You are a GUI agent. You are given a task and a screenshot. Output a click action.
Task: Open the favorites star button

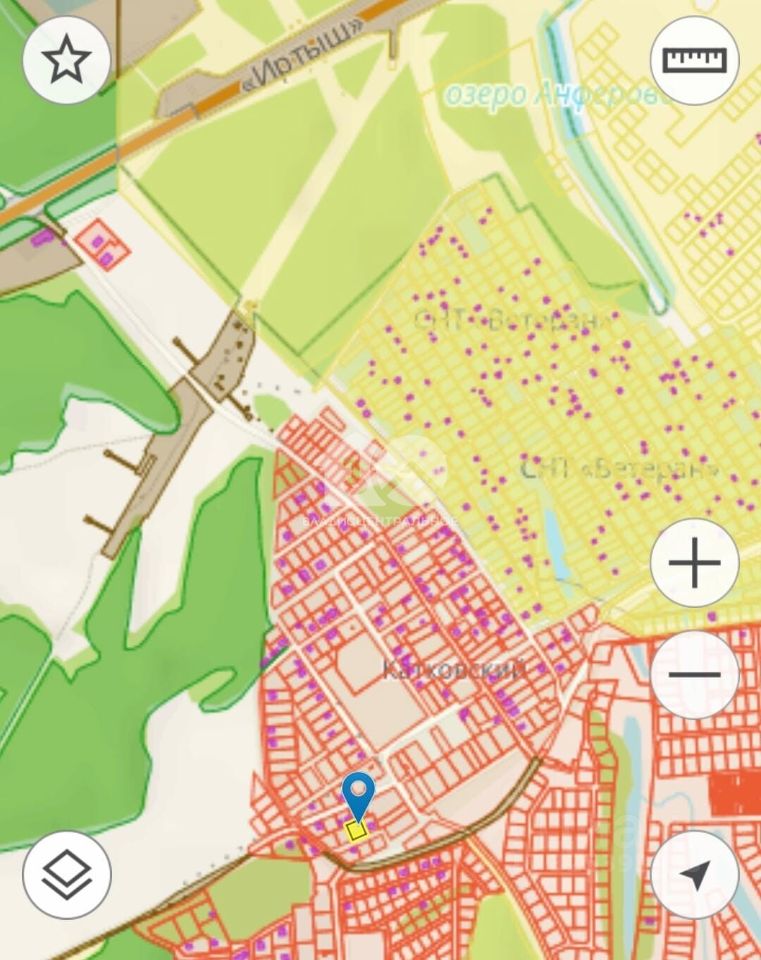coord(66,62)
